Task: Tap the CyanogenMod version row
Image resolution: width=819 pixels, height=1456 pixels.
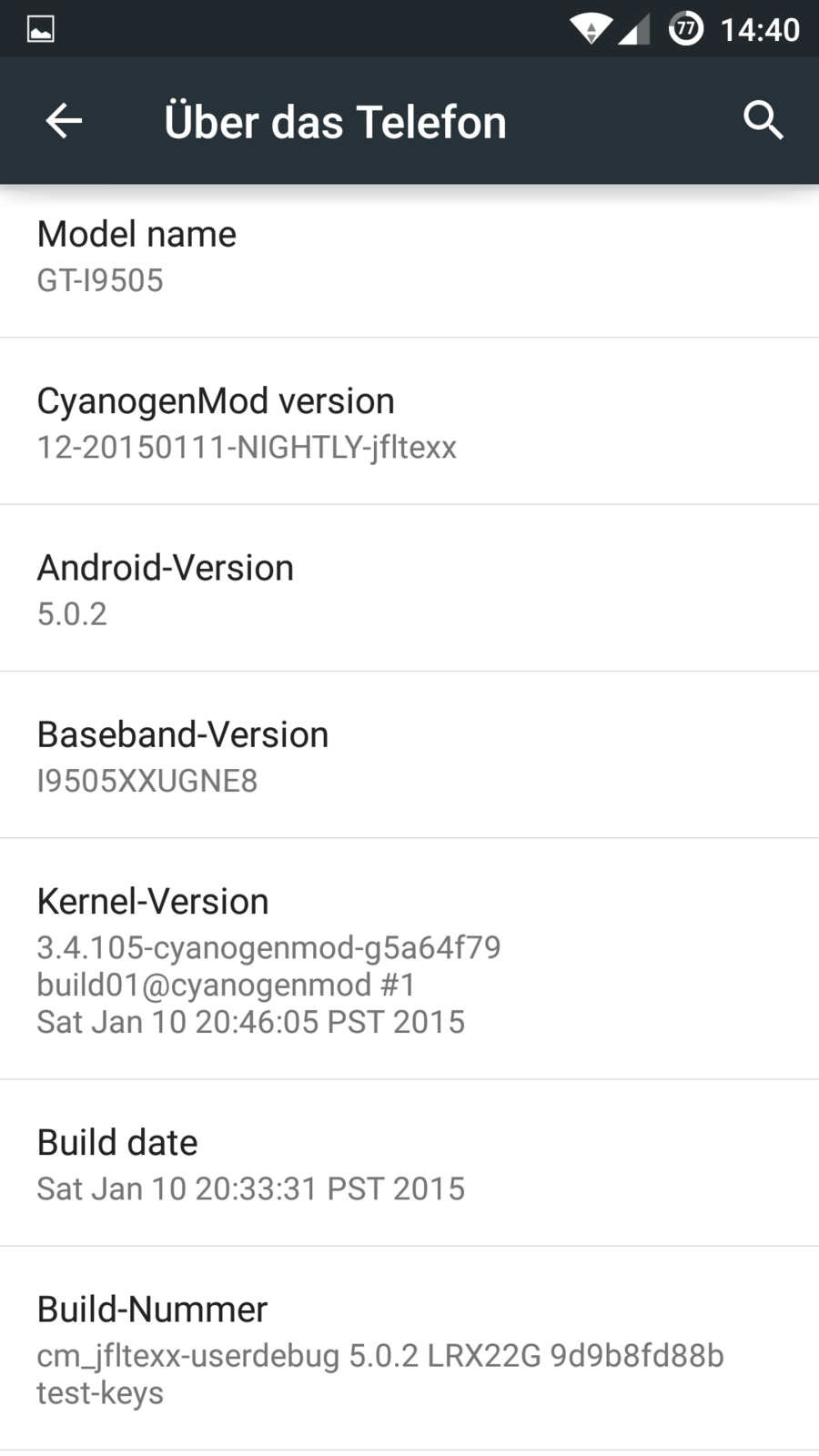Action: point(409,423)
